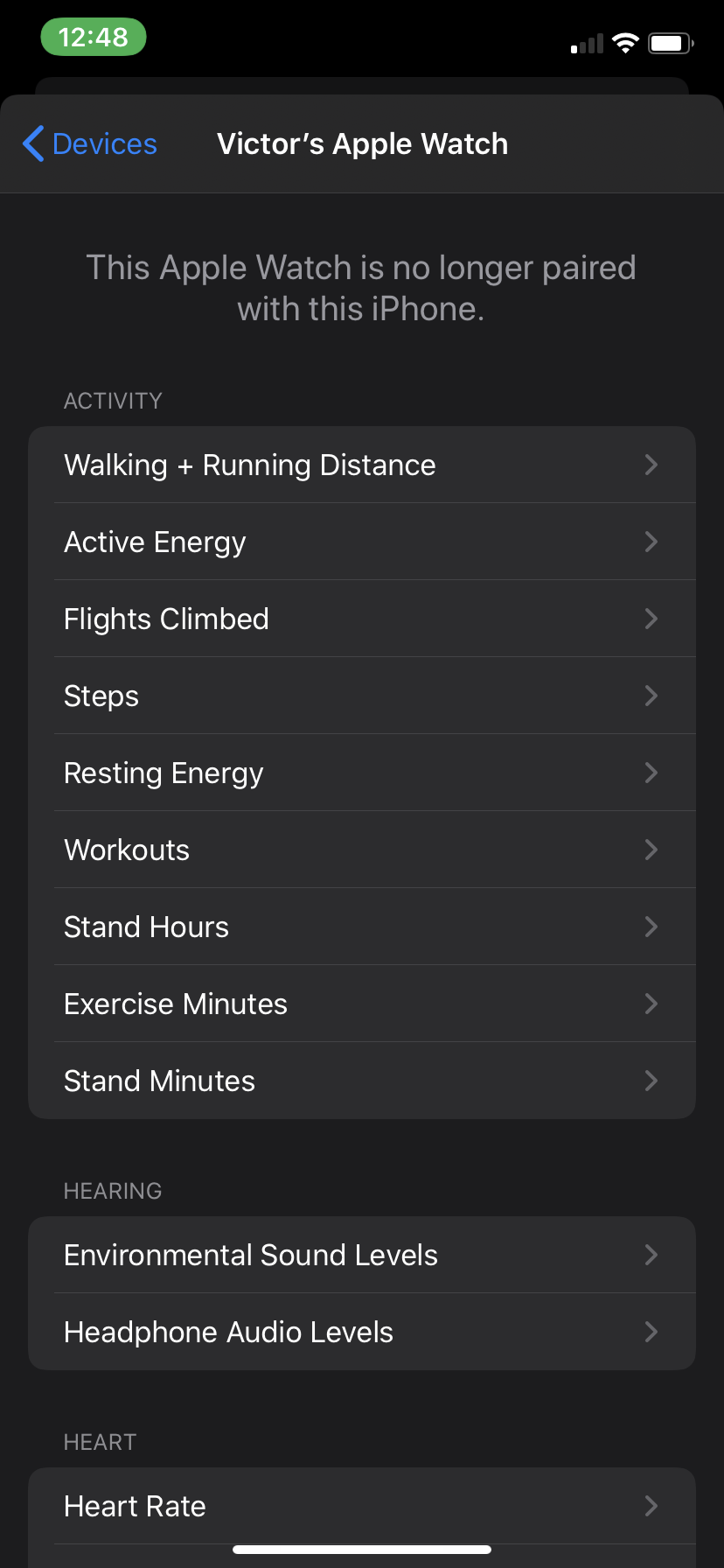The image size is (724, 1568).
Task: Open Environmental Sound Levels
Action: [361, 1255]
